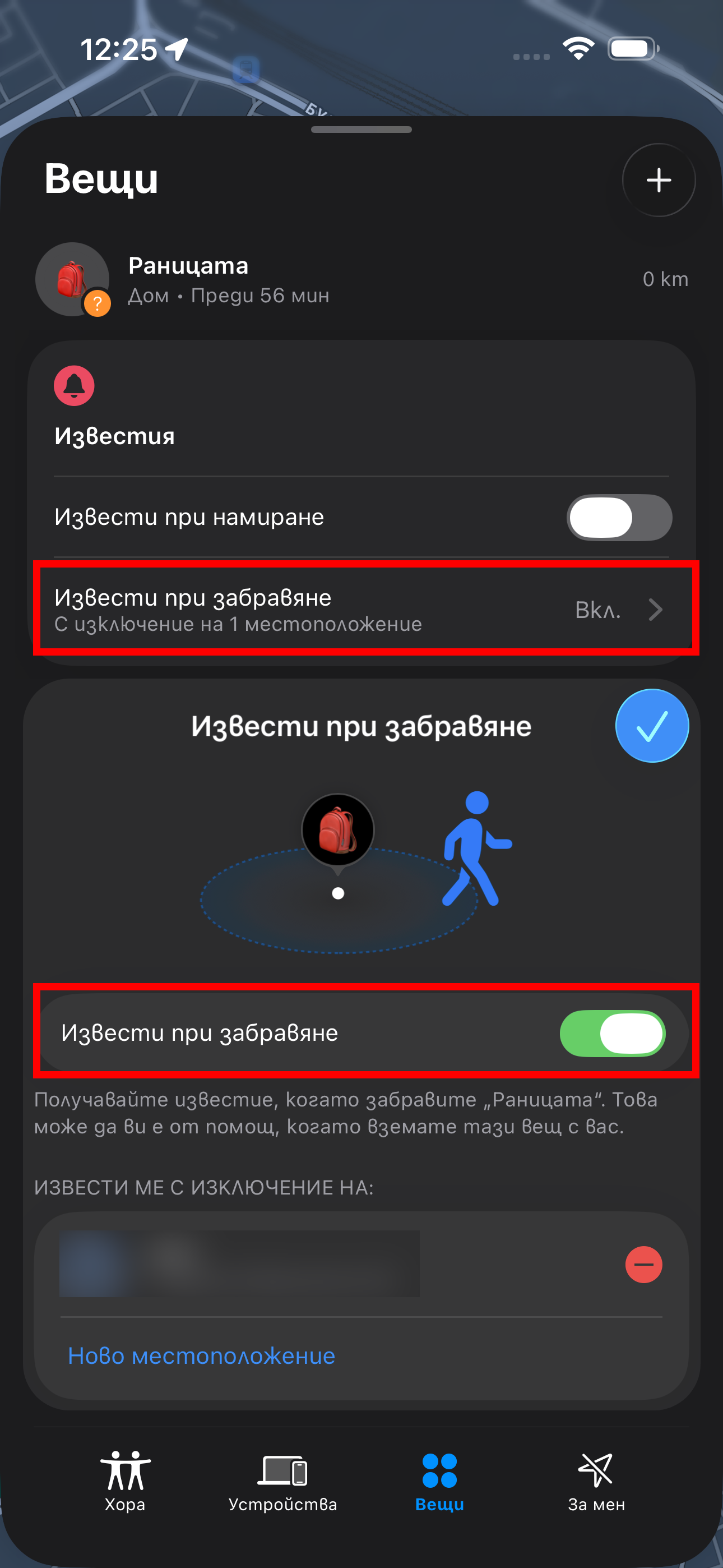
Task: Open the Извести при забравяне settings row
Action: 361,609
